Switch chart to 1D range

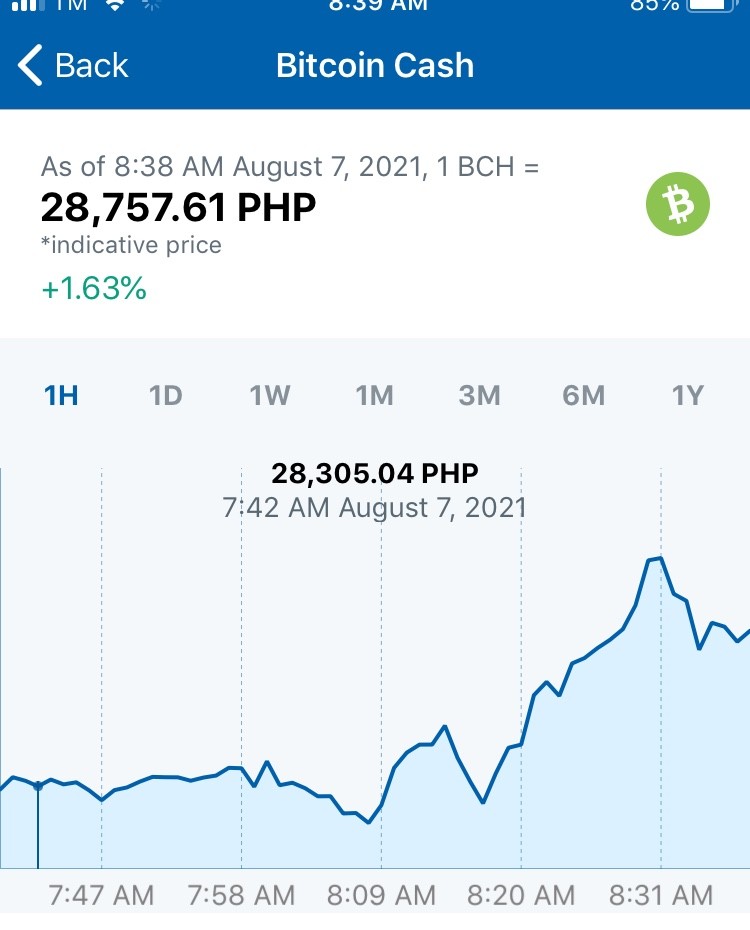point(165,396)
